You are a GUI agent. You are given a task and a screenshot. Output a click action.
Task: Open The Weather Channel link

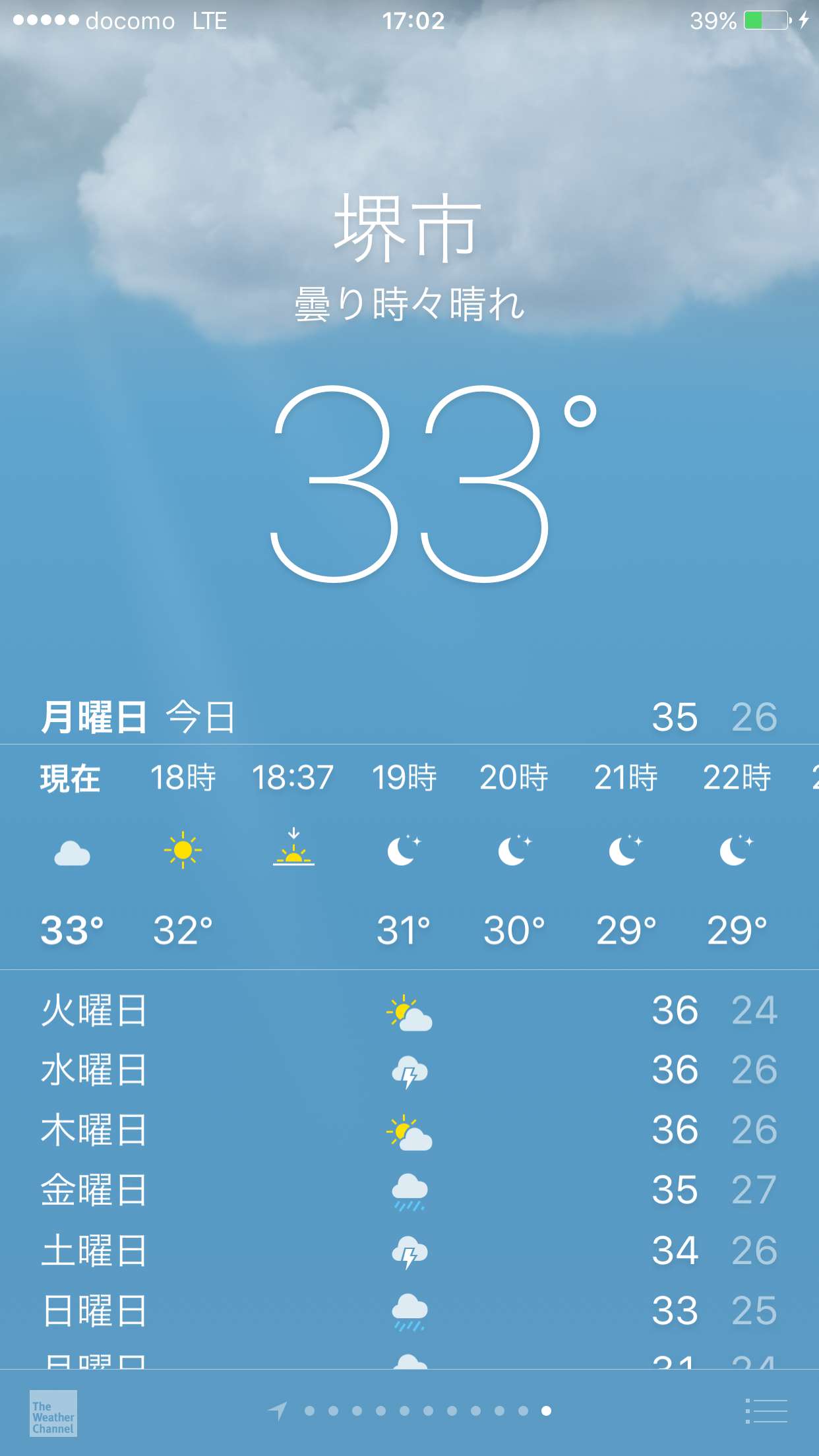53,1413
